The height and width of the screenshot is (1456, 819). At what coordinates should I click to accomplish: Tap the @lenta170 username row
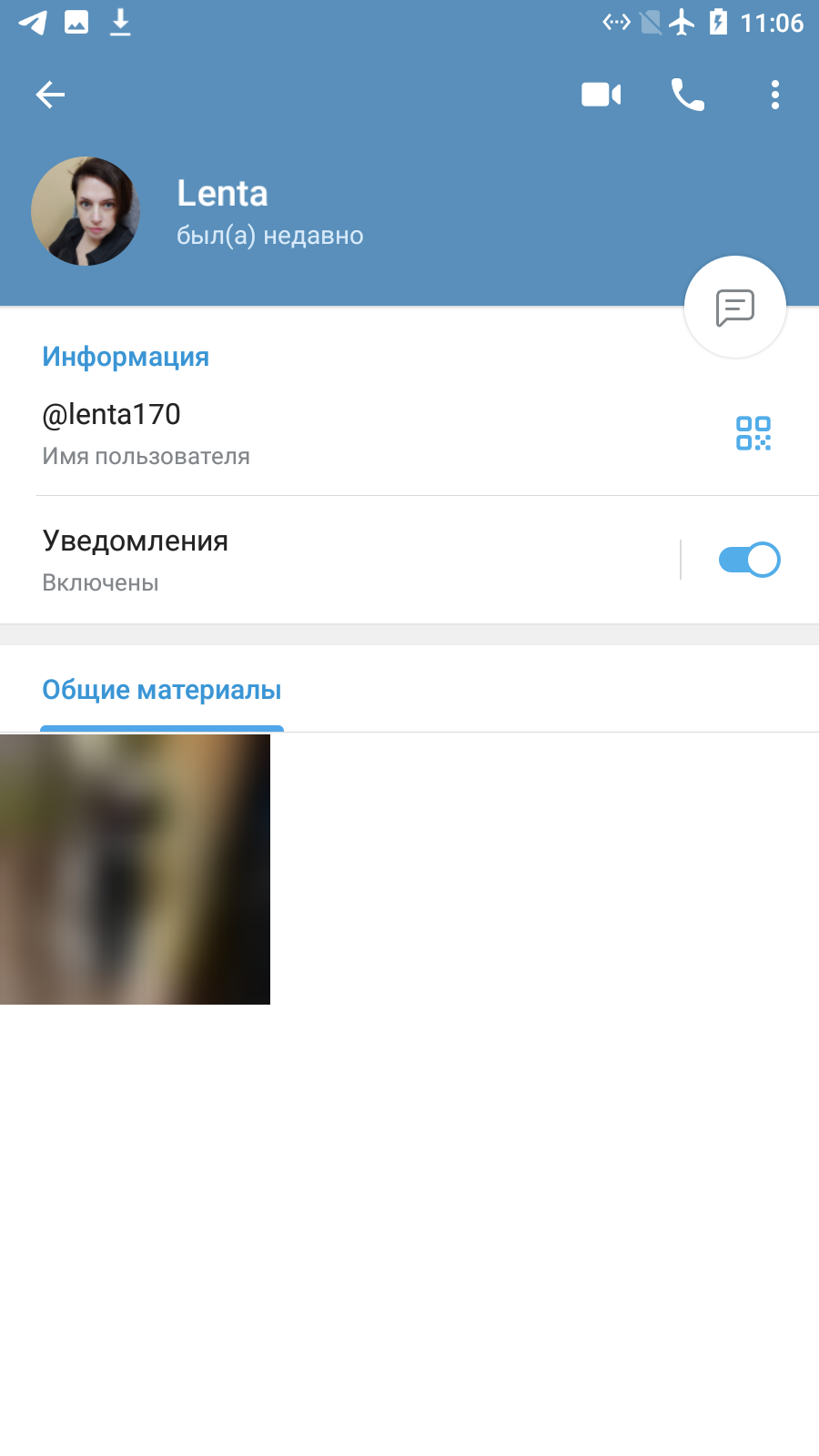click(x=409, y=433)
